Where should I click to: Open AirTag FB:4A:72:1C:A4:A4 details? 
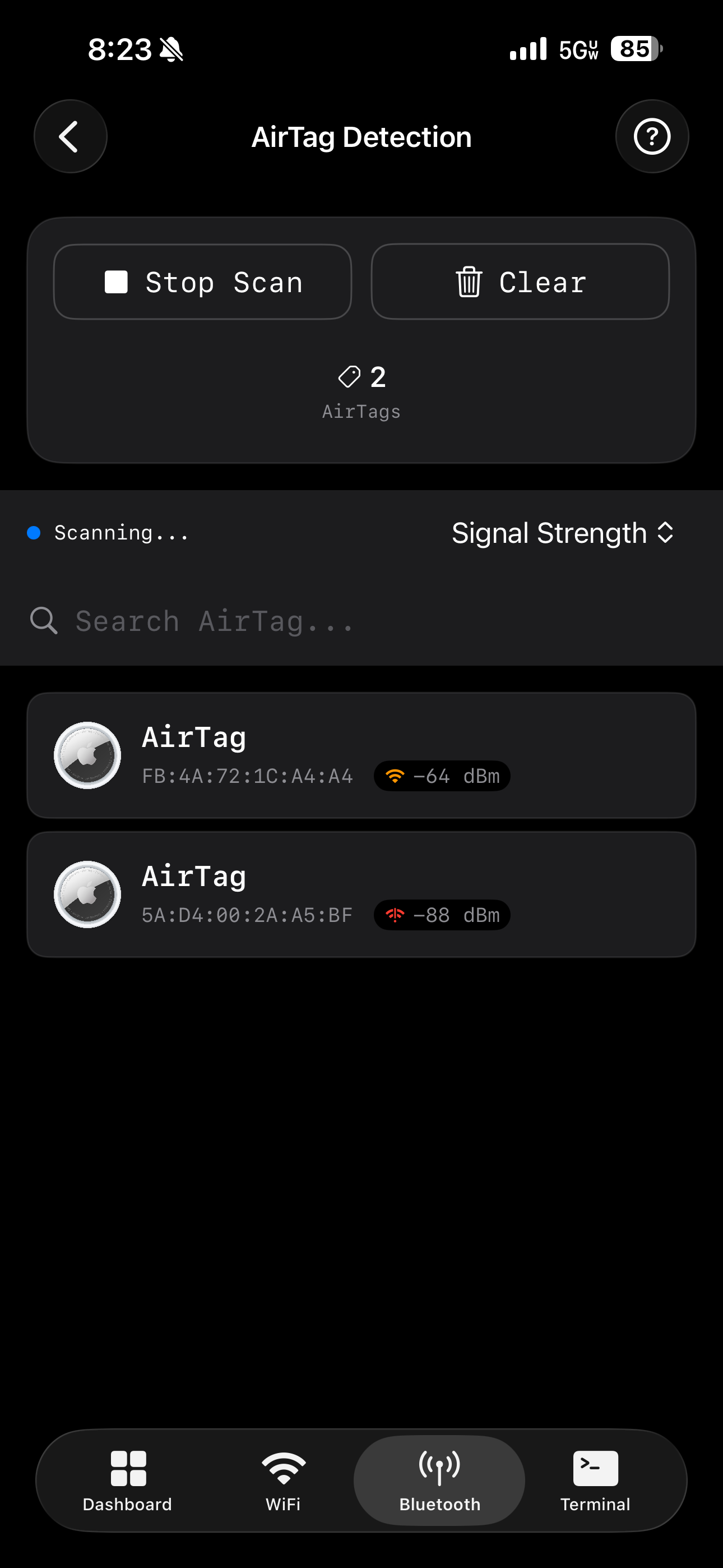click(x=361, y=755)
